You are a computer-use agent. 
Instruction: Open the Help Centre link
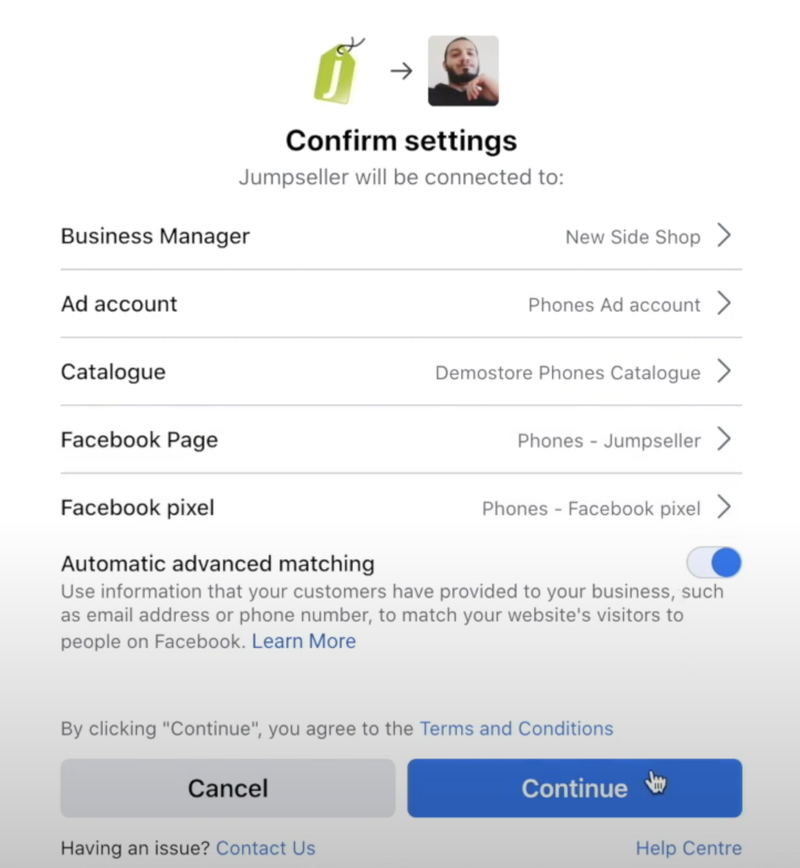click(688, 848)
